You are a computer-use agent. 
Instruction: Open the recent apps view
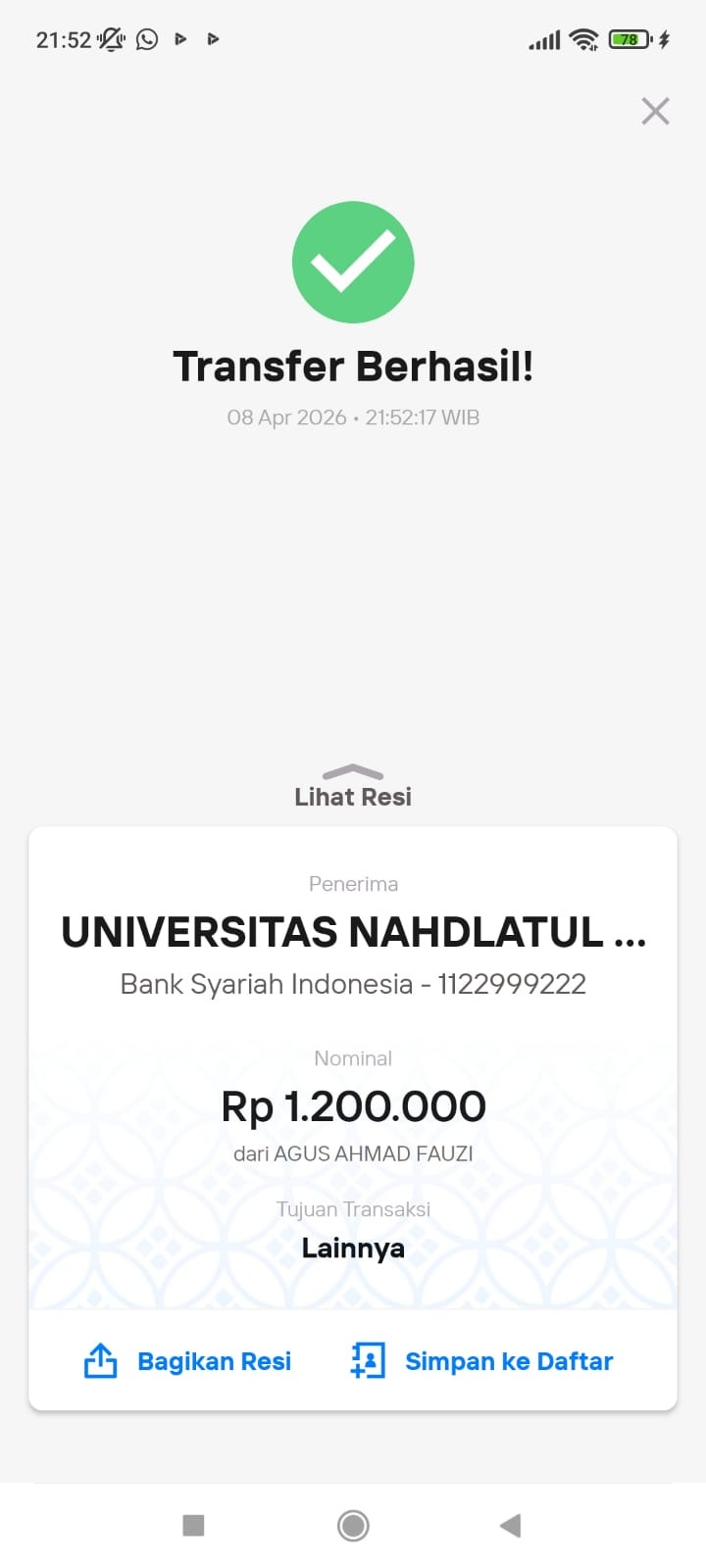194,1525
